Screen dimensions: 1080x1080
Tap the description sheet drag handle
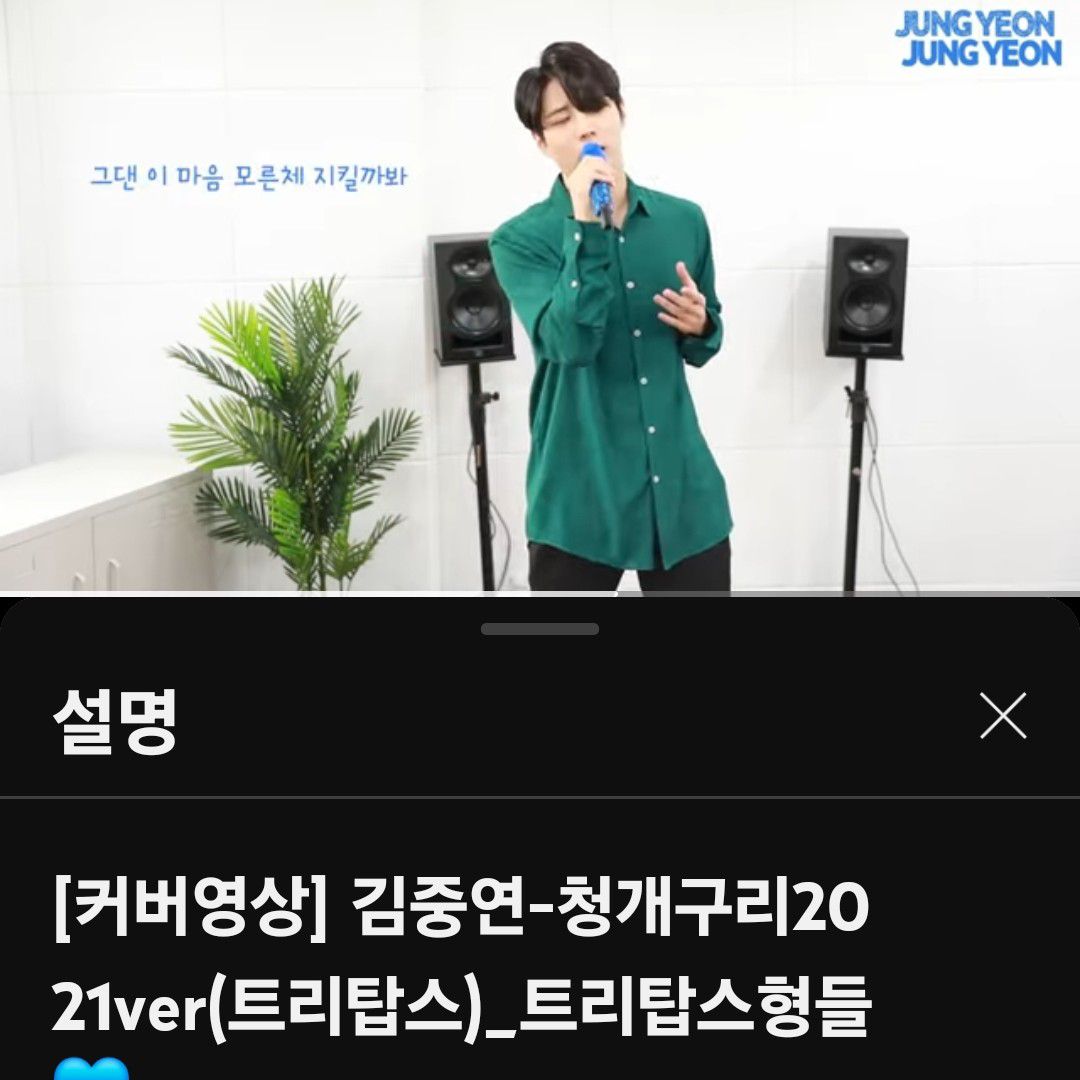coord(540,629)
